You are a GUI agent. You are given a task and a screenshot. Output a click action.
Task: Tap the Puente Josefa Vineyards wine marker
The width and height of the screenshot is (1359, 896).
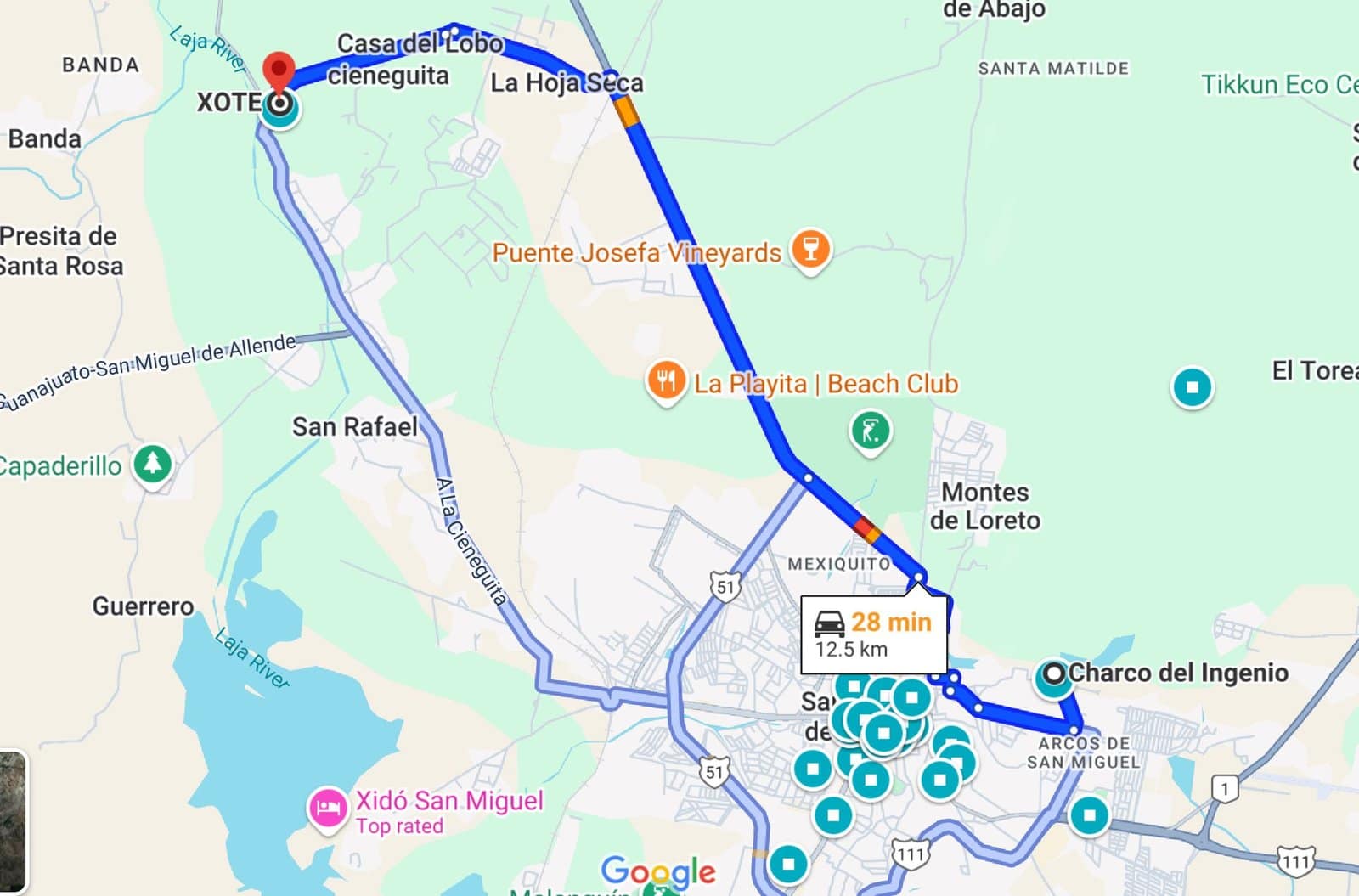(x=810, y=250)
